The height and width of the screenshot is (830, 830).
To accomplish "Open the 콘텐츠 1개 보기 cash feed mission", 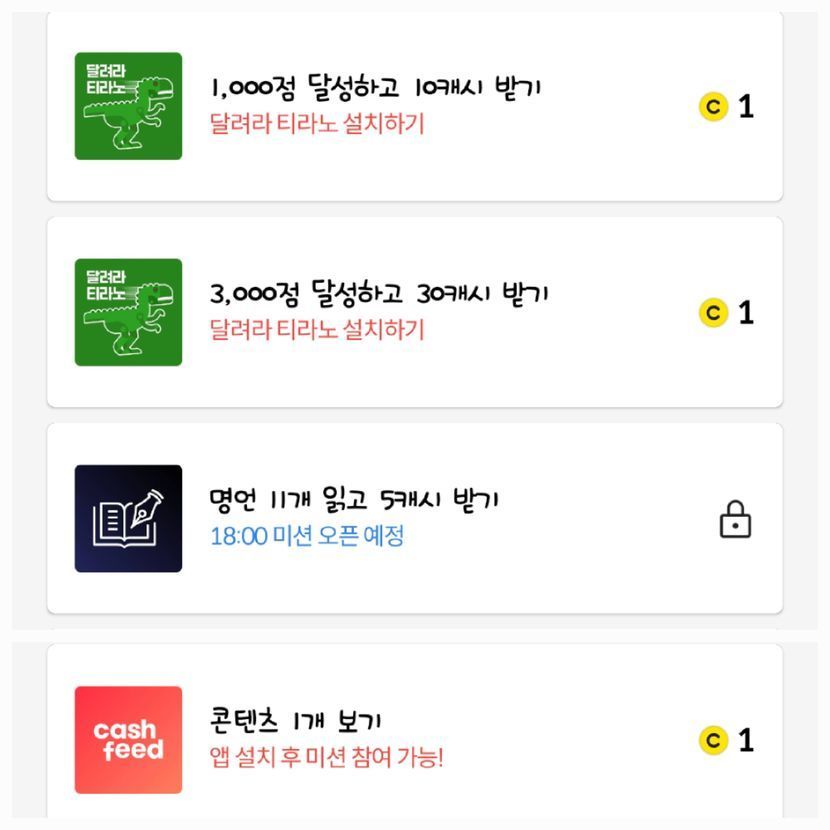I will coord(414,738).
